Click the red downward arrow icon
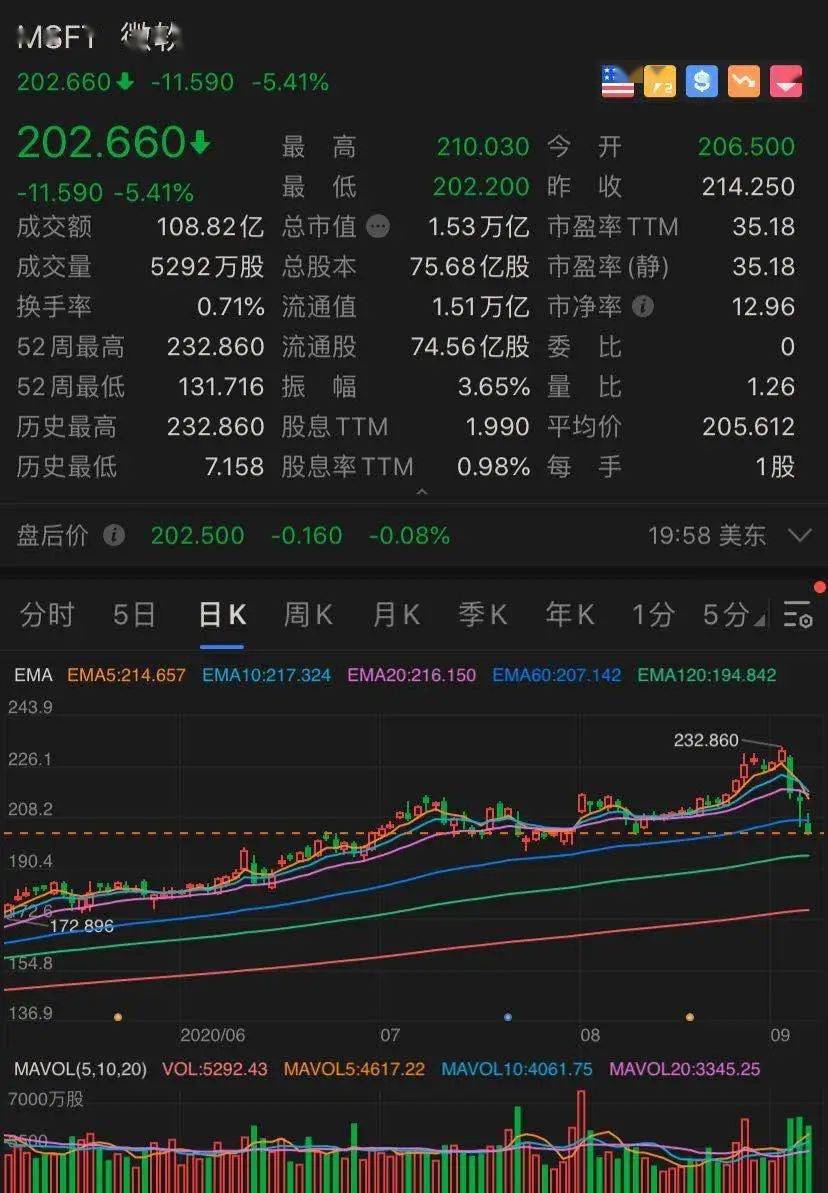Viewport: 828px width, 1193px height. [786, 81]
